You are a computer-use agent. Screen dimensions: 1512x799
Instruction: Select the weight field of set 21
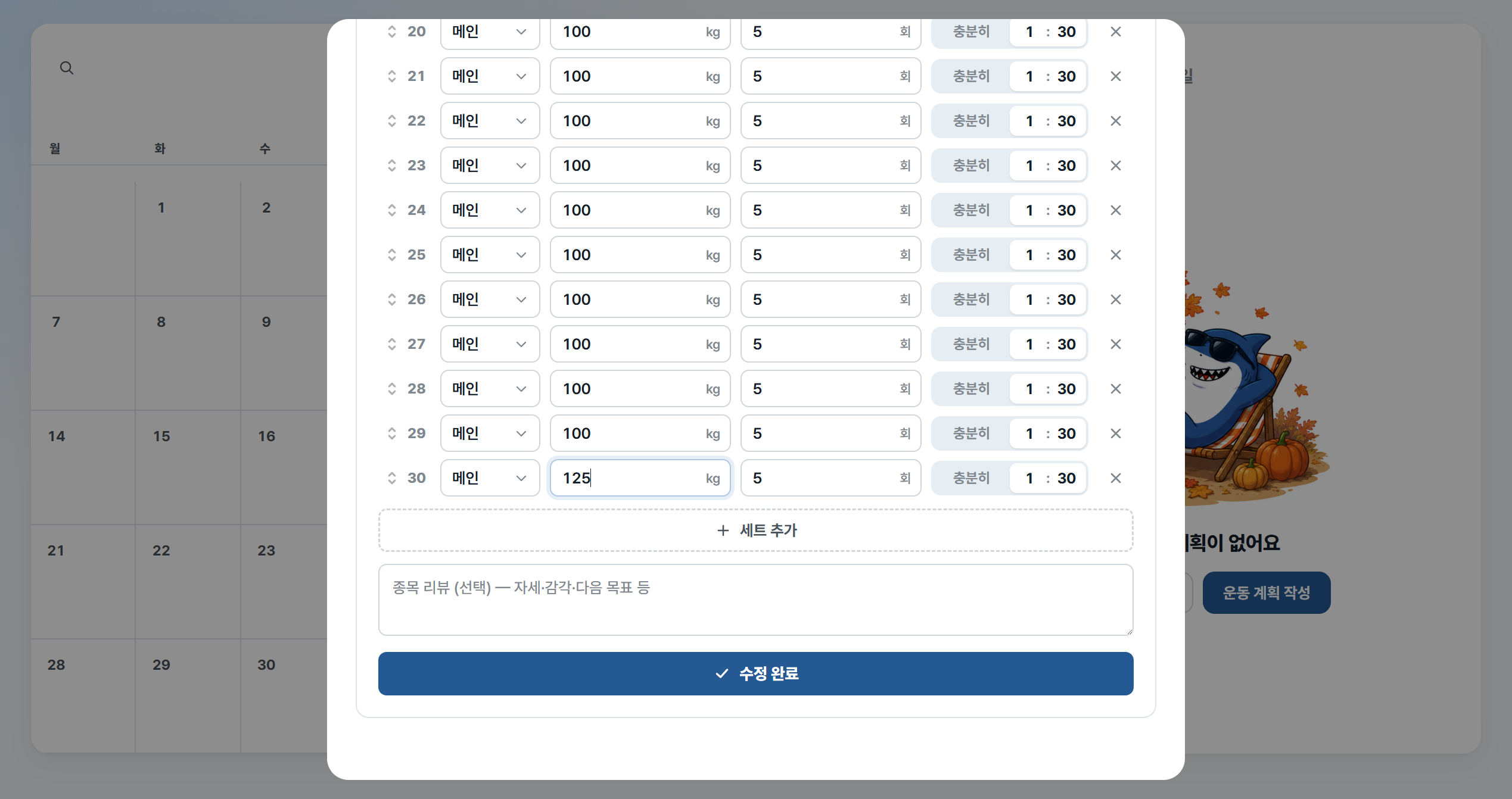click(640, 76)
